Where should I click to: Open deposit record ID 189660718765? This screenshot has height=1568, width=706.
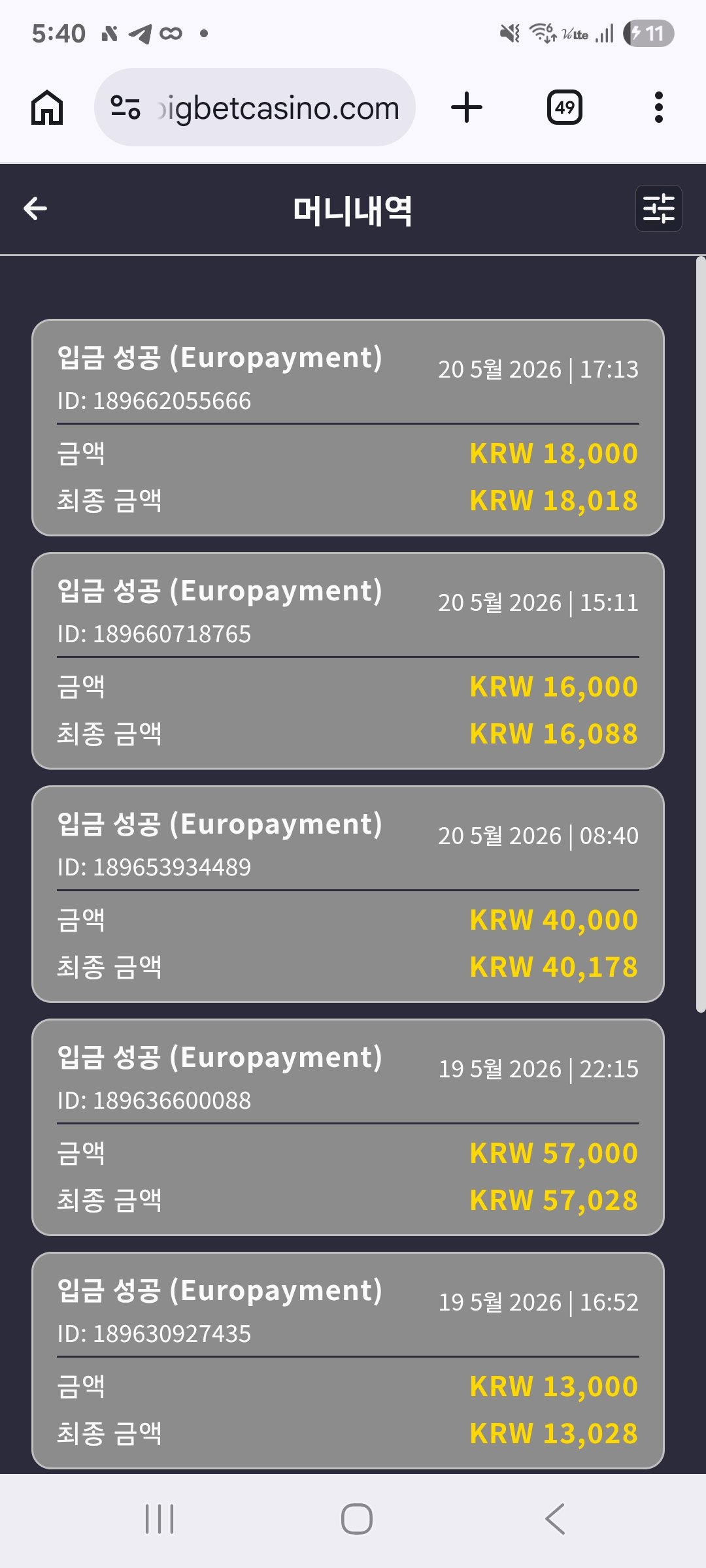(348, 661)
